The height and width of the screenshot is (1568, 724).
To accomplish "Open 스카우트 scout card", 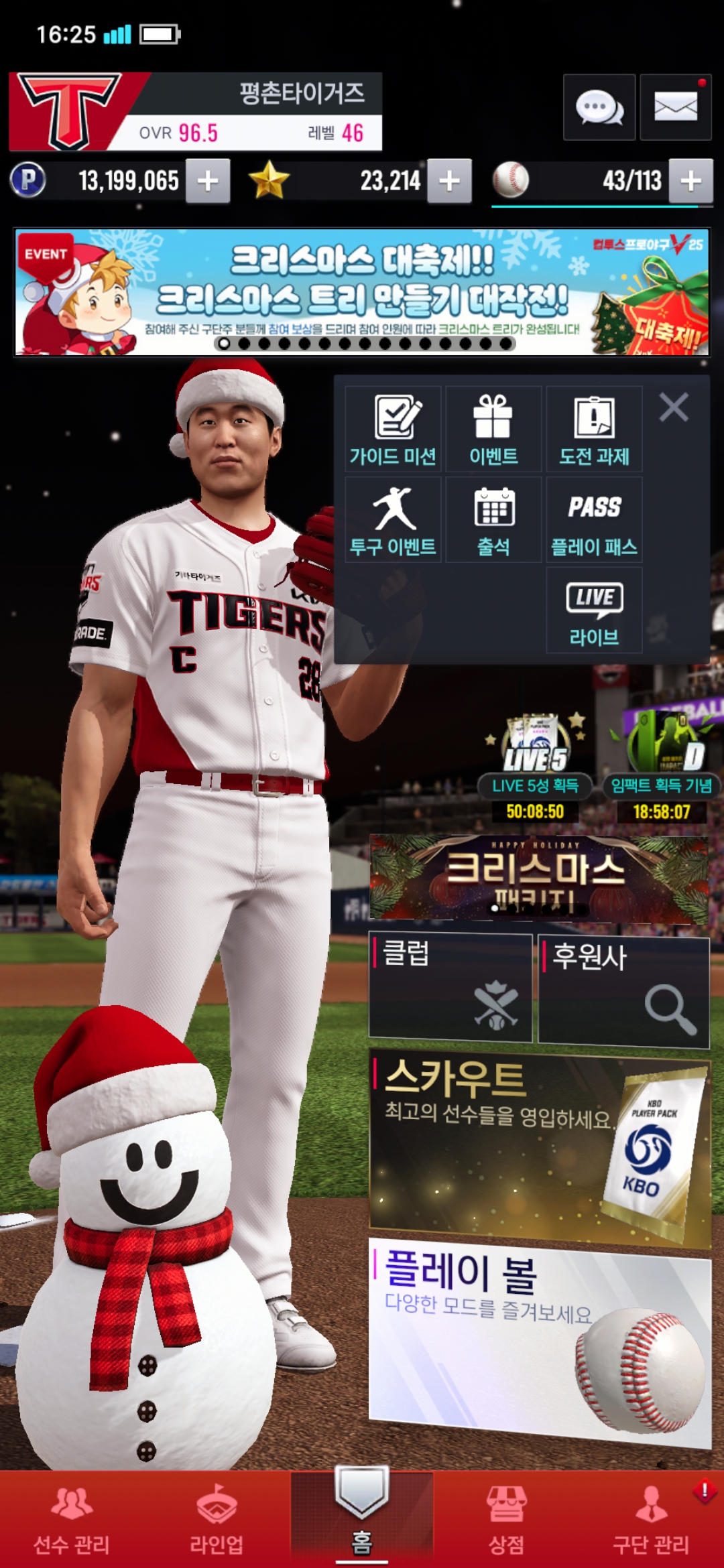I will [x=540, y=1146].
